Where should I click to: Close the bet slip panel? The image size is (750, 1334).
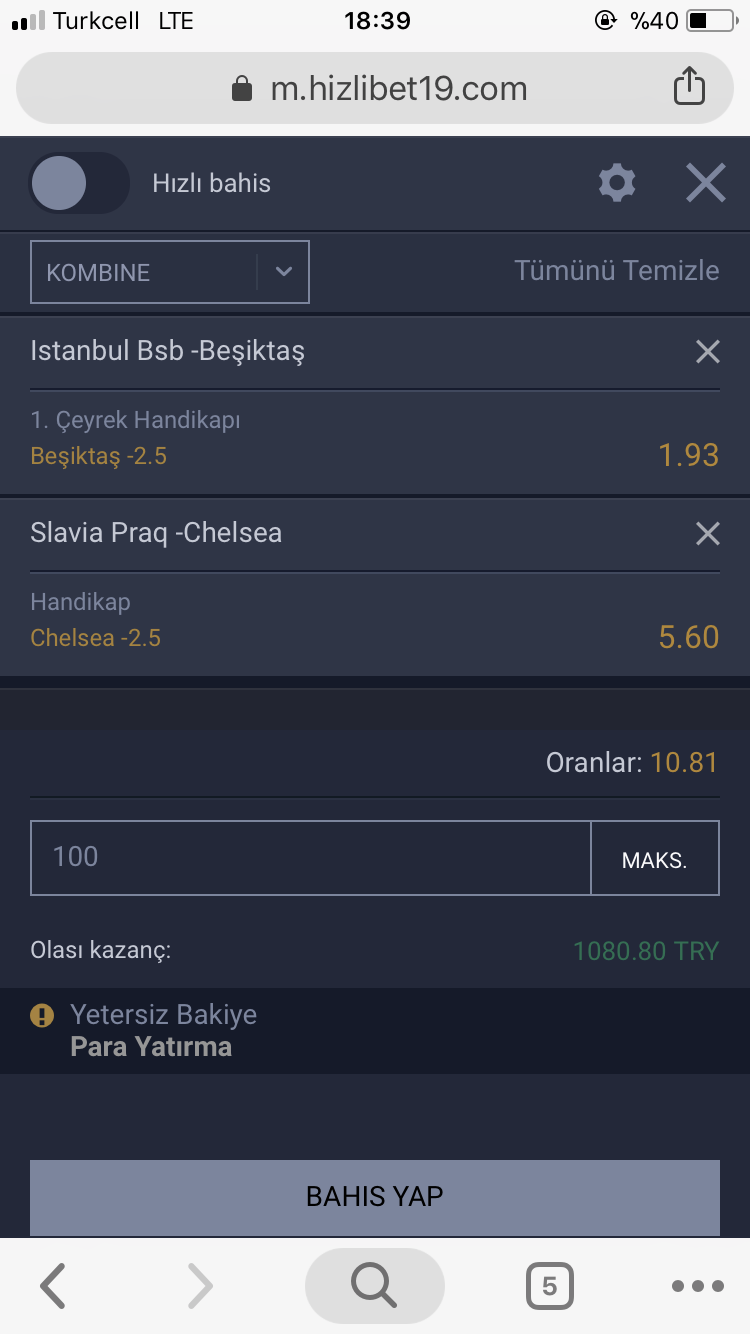click(x=706, y=183)
